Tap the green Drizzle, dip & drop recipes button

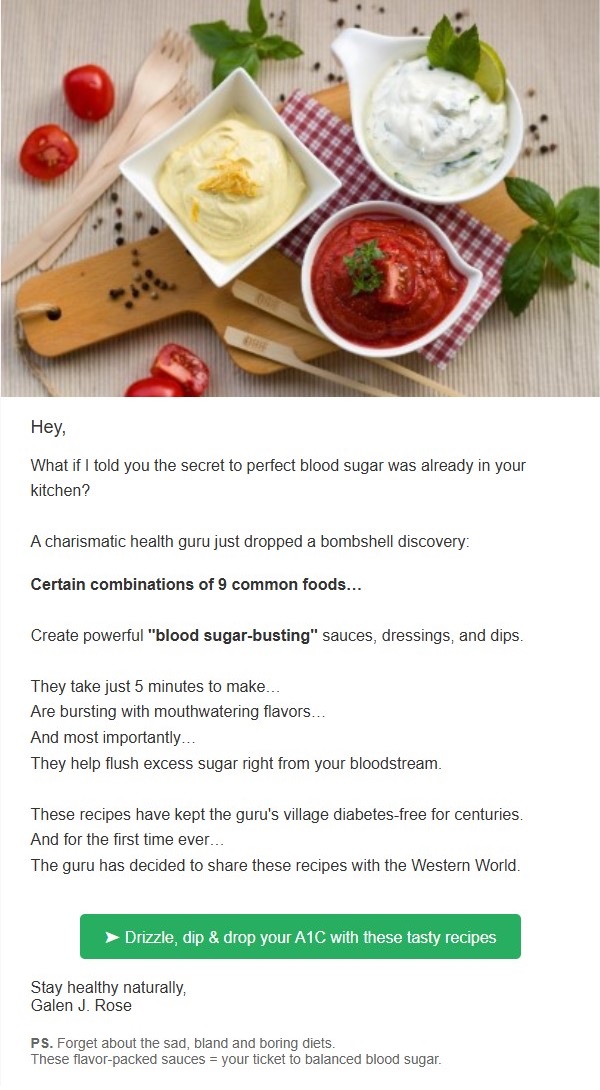pos(300,937)
